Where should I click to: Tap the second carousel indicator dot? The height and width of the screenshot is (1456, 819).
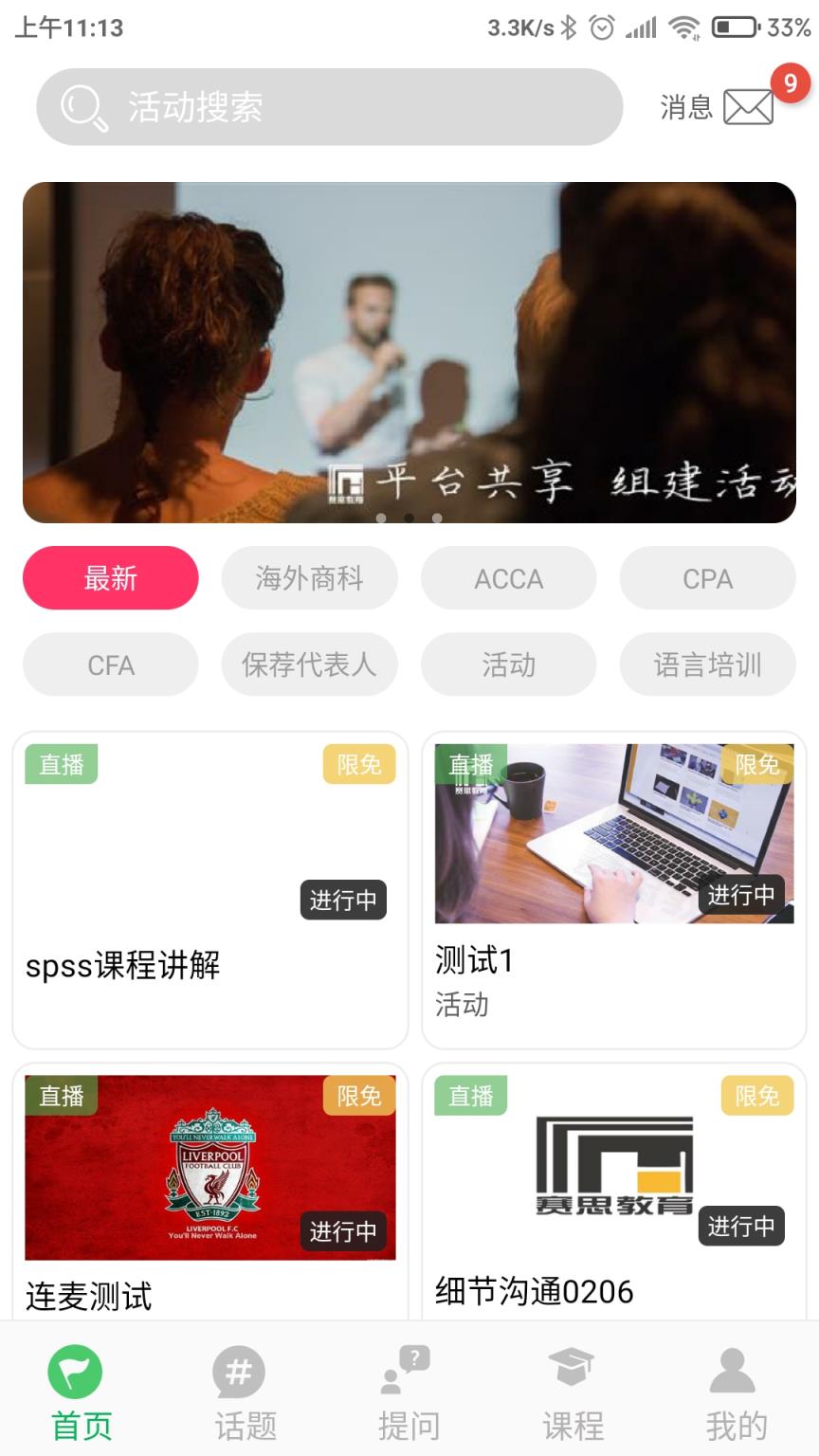[x=410, y=518]
